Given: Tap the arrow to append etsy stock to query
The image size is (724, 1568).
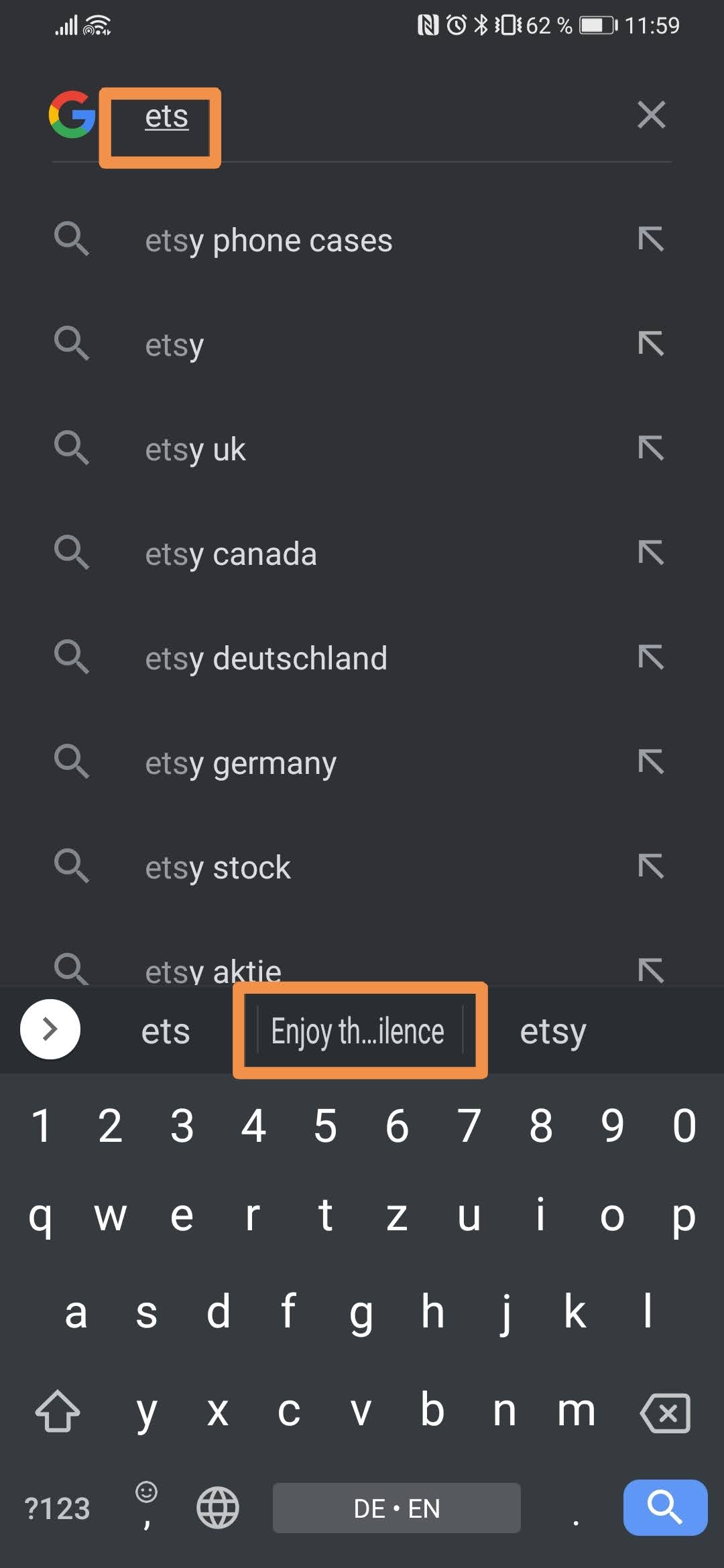Looking at the screenshot, I should pyautogui.click(x=648, y=866).
